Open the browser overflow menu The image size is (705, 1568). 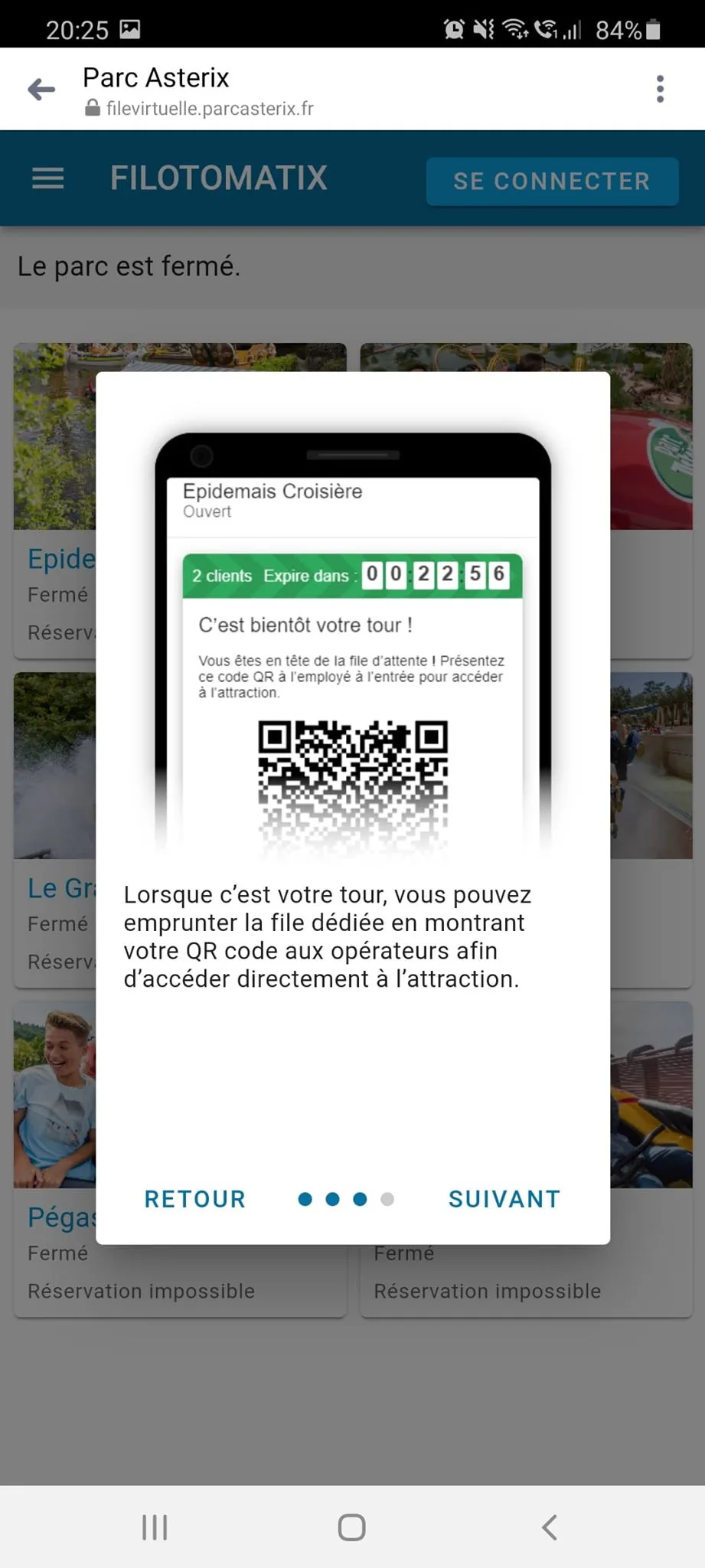coord(660,89)
